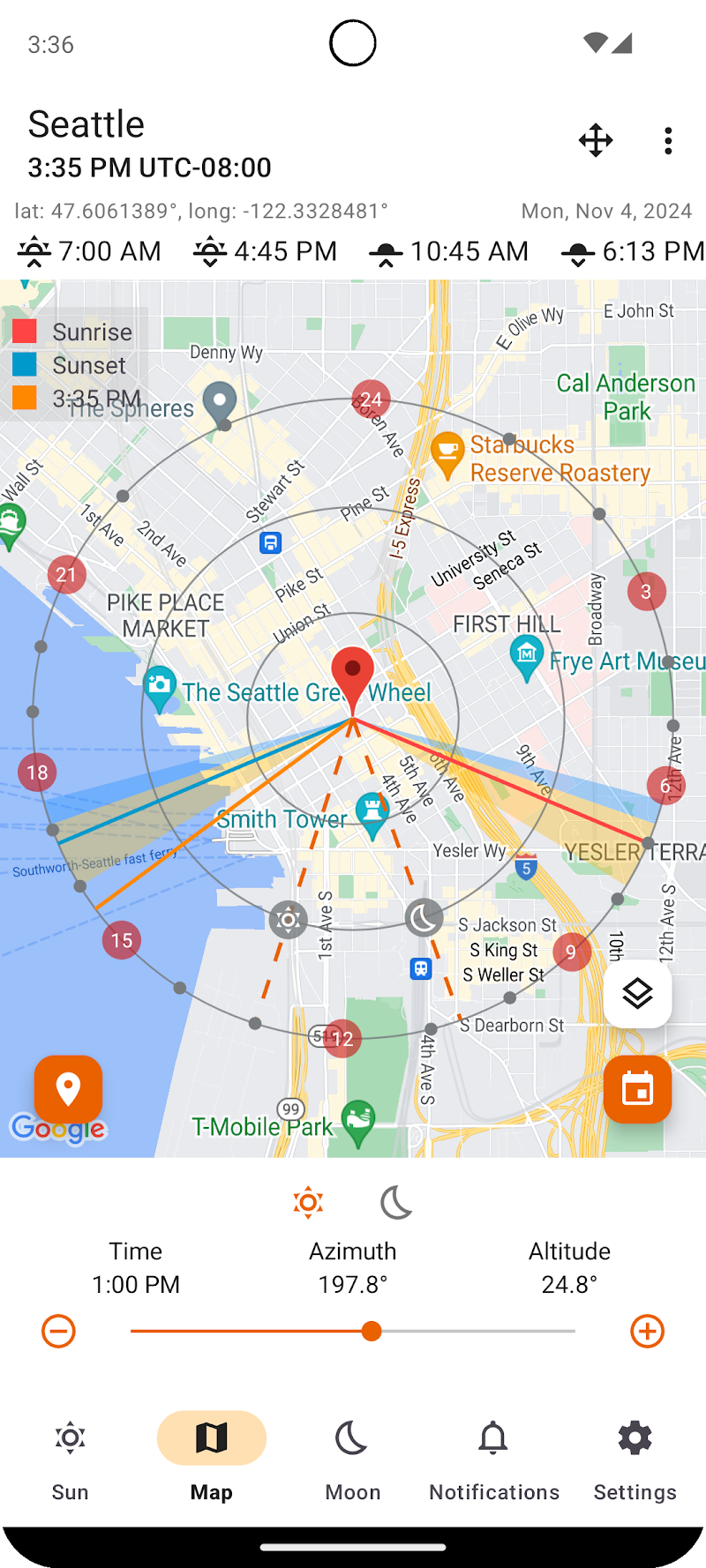Select the moon icon above Azimuth

pos(396,1202)
